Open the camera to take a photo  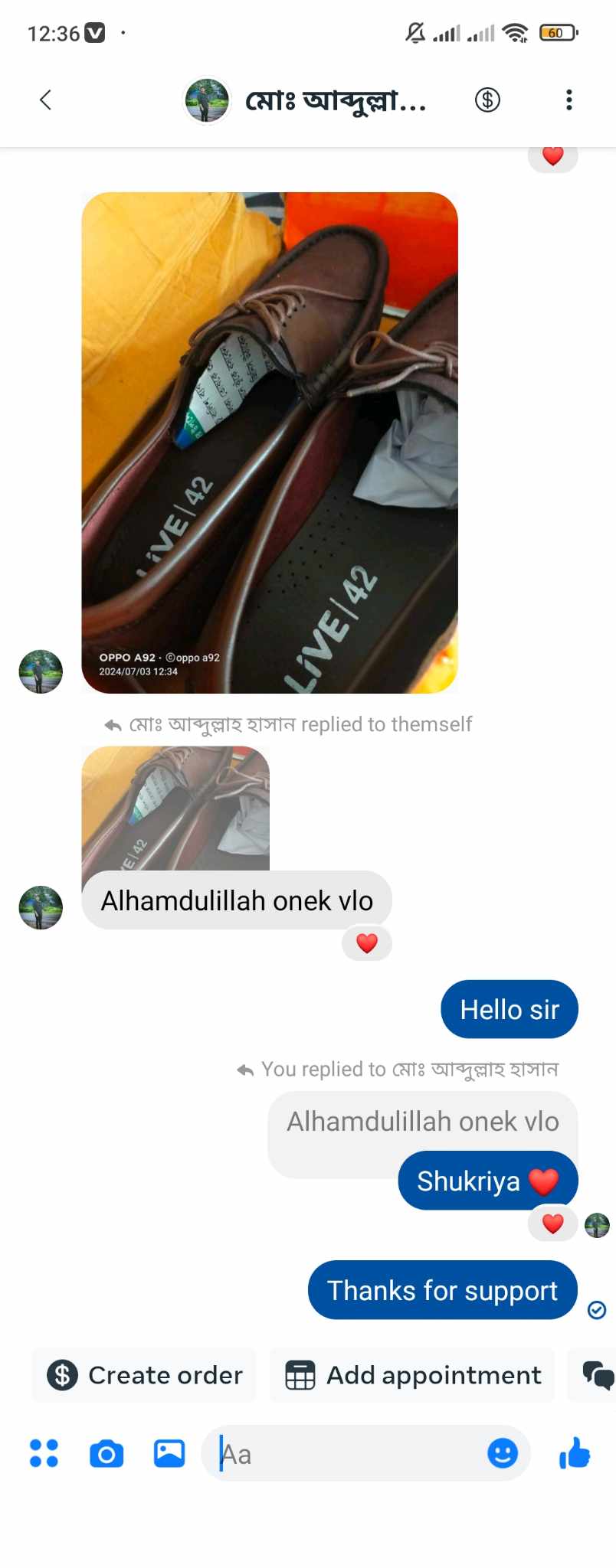pos(106,1453)
